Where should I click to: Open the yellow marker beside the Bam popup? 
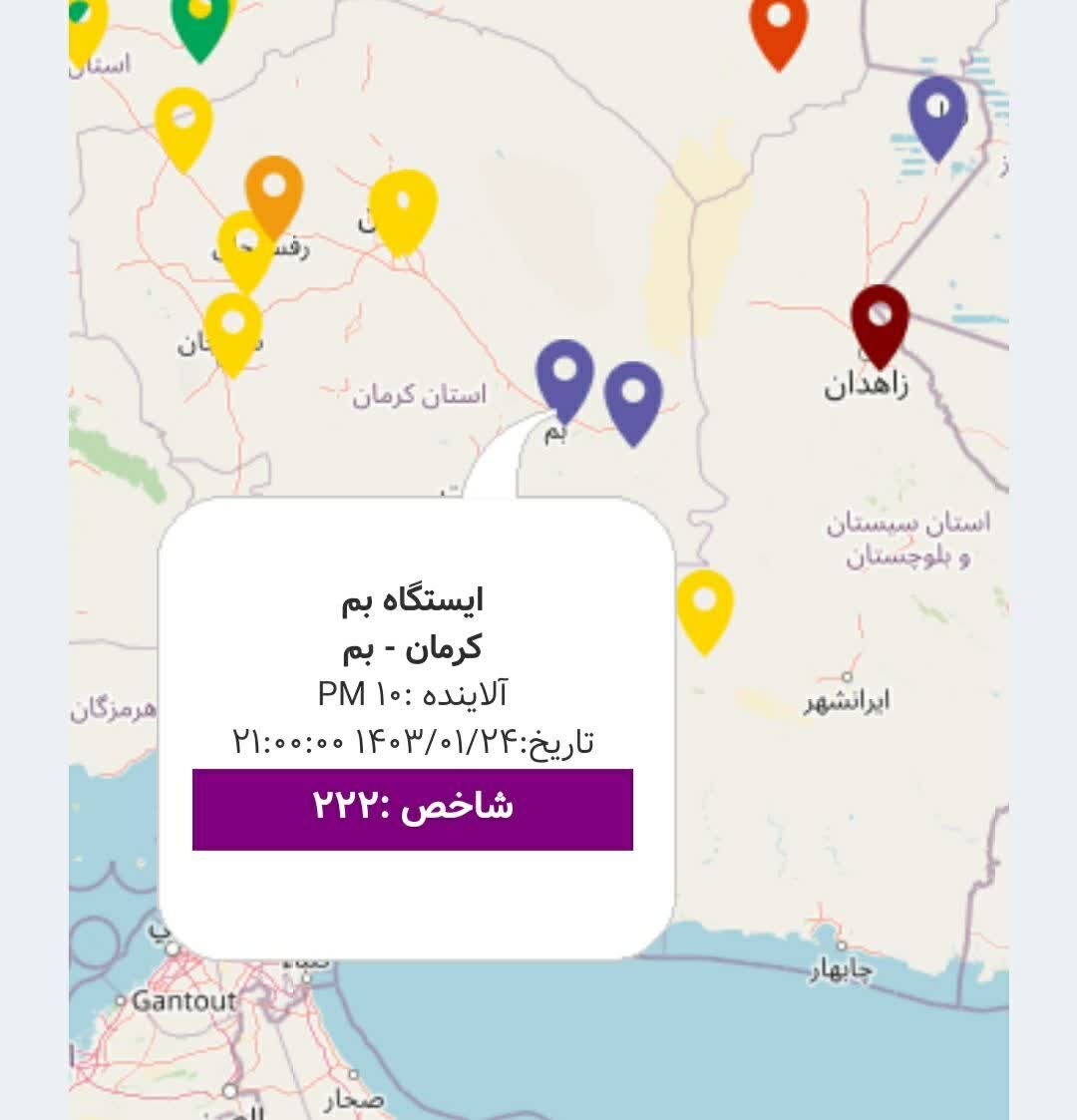coord(705,604)
